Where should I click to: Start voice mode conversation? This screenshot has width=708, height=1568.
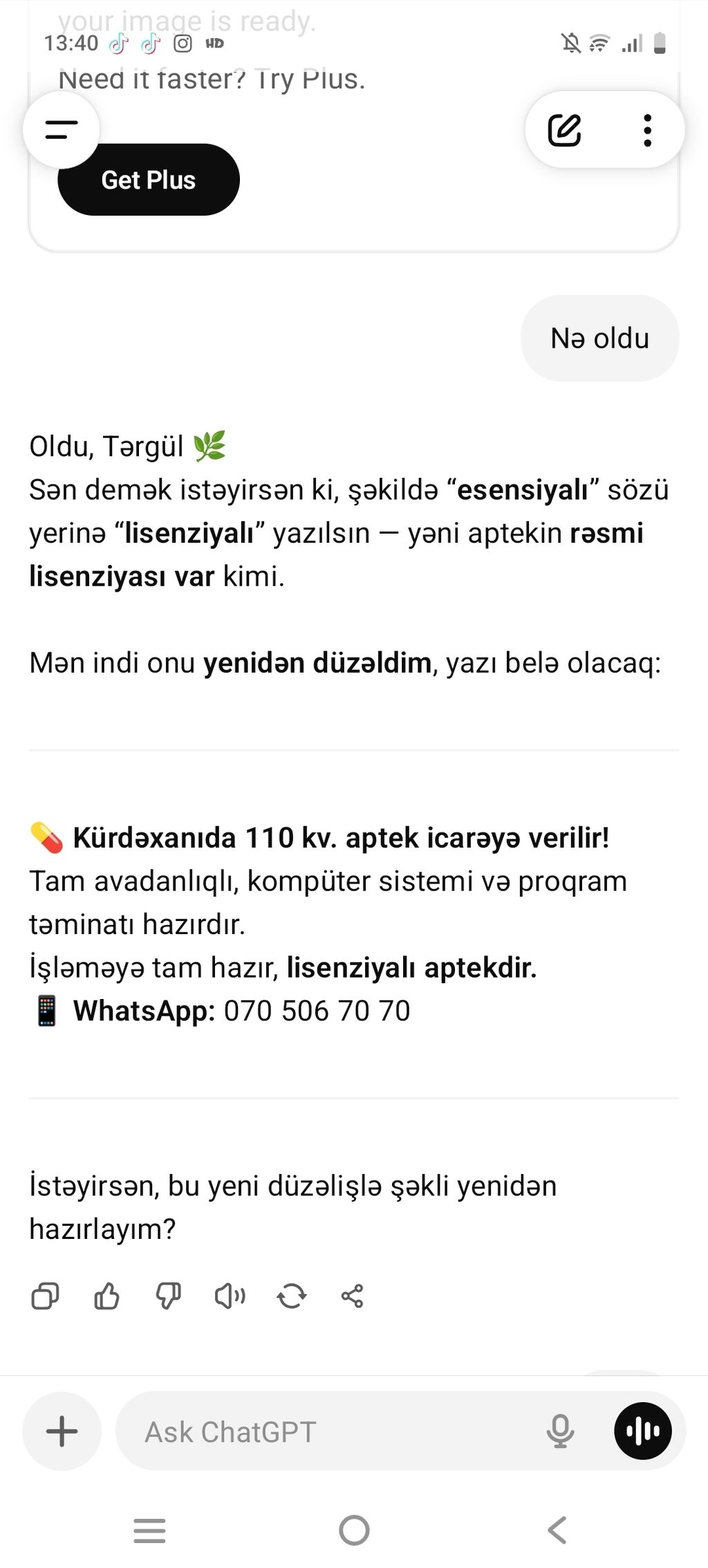pos(643,1431)
